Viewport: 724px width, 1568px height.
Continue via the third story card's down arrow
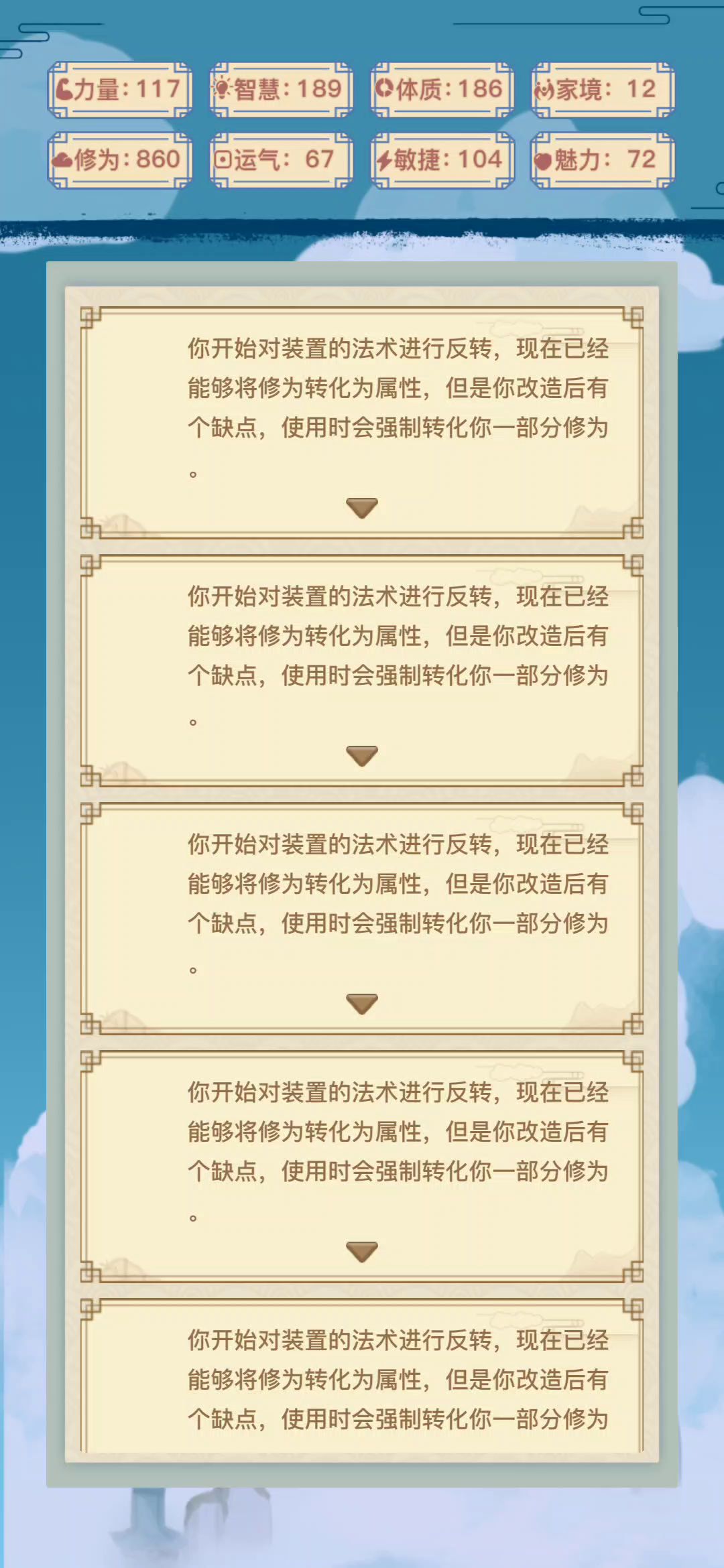(x=362, y=1003)
